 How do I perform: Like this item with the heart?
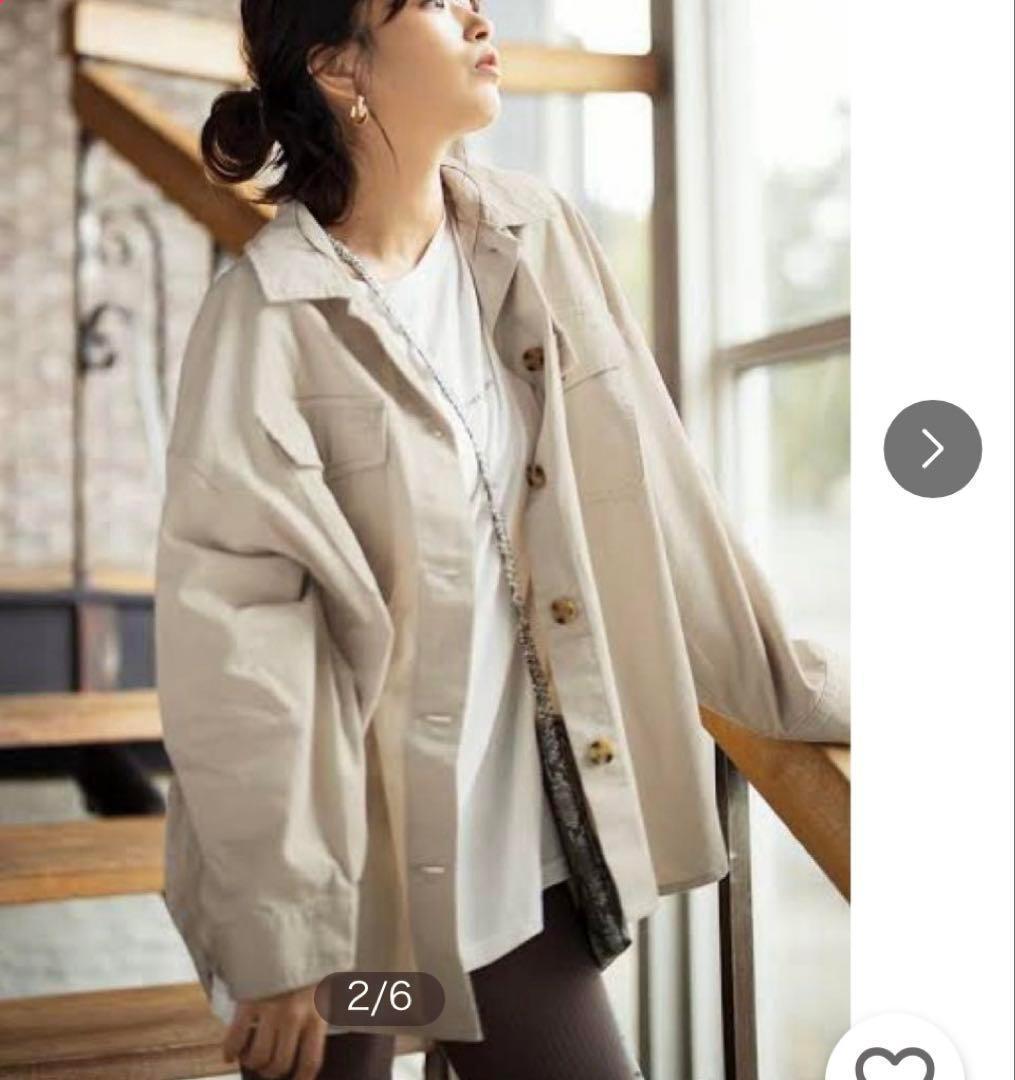[894, 1054]
